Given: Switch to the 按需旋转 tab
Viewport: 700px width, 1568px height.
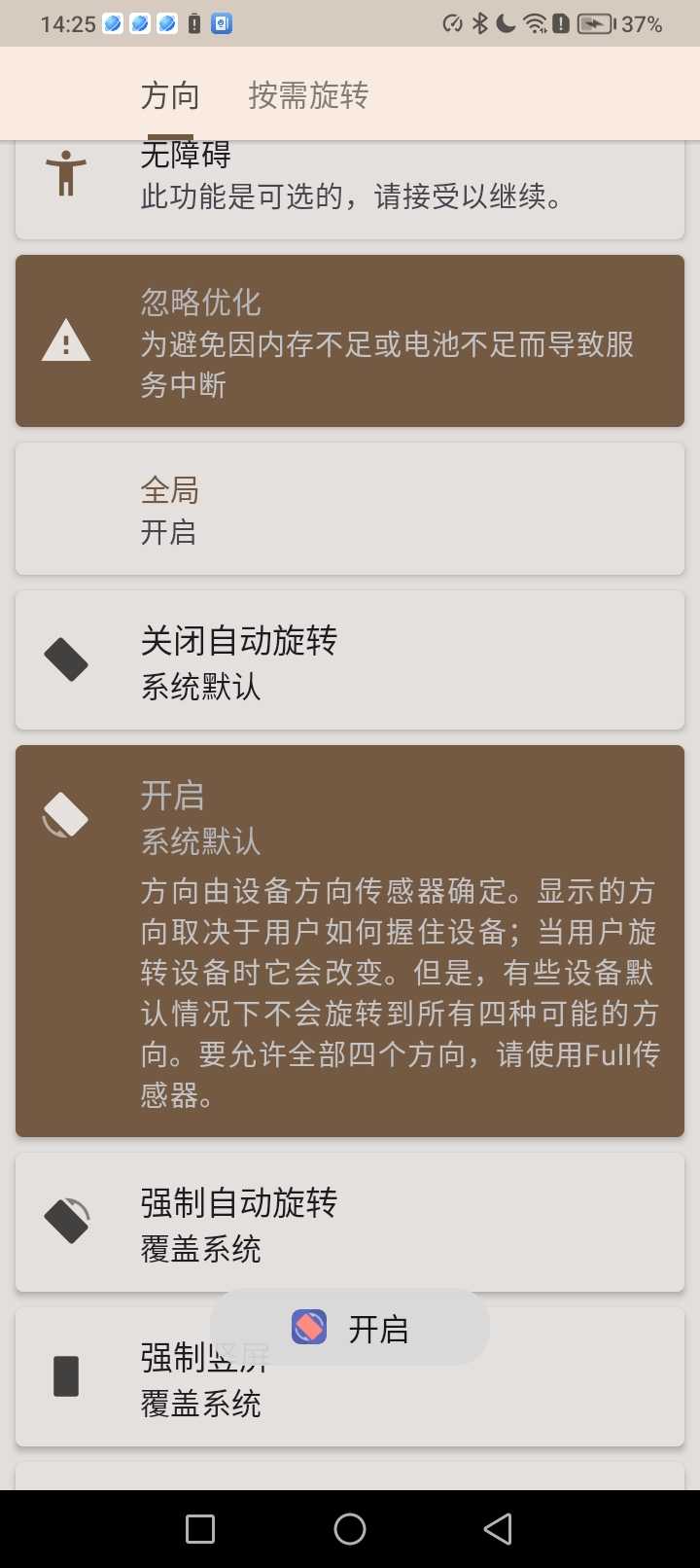Looking at the screenshot, I should (x=308, y=95).
